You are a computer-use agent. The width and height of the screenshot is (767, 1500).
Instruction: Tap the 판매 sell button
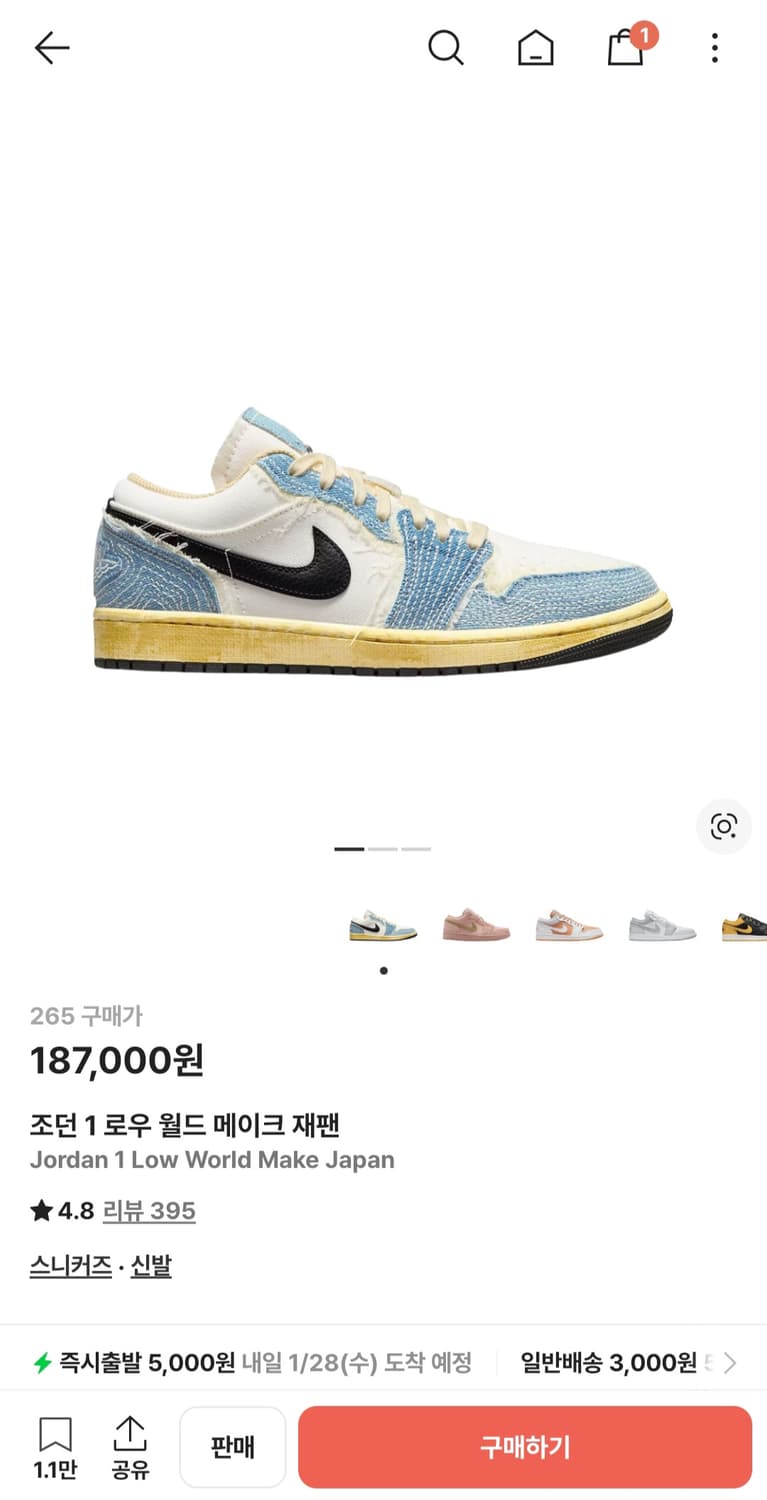(232, 1447)
